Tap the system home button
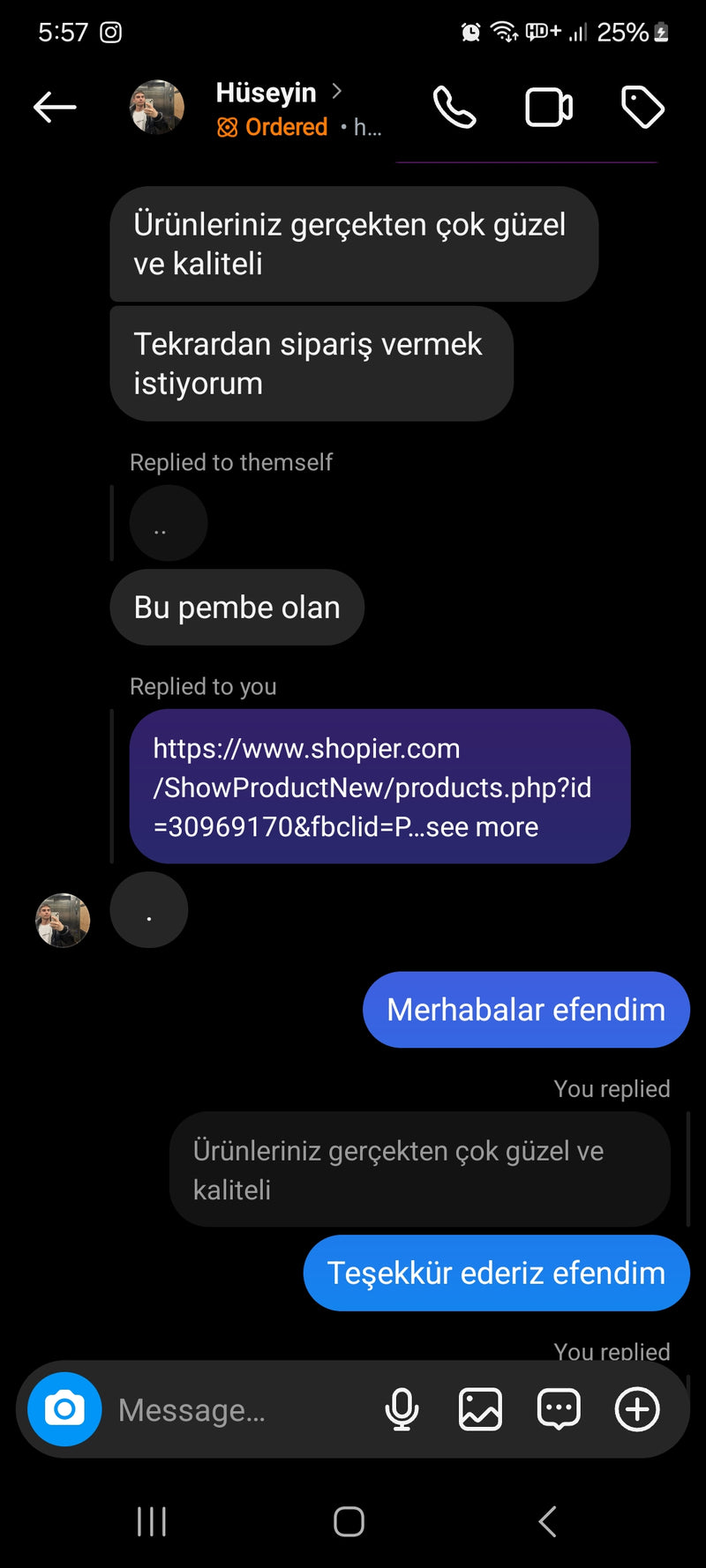Viewport: 706px width, 1568px height. tap(349, 1521)
